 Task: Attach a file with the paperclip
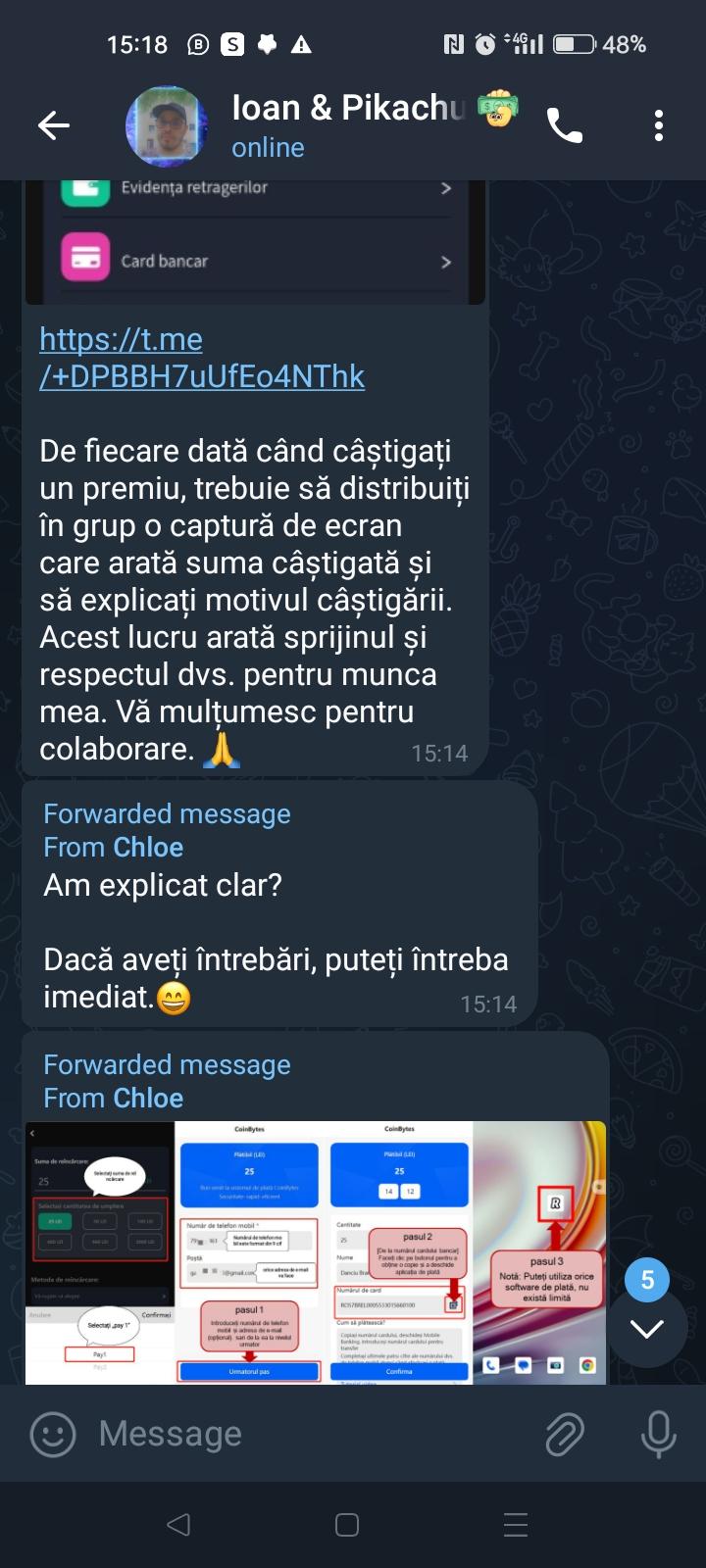[x=566, y=1434]
